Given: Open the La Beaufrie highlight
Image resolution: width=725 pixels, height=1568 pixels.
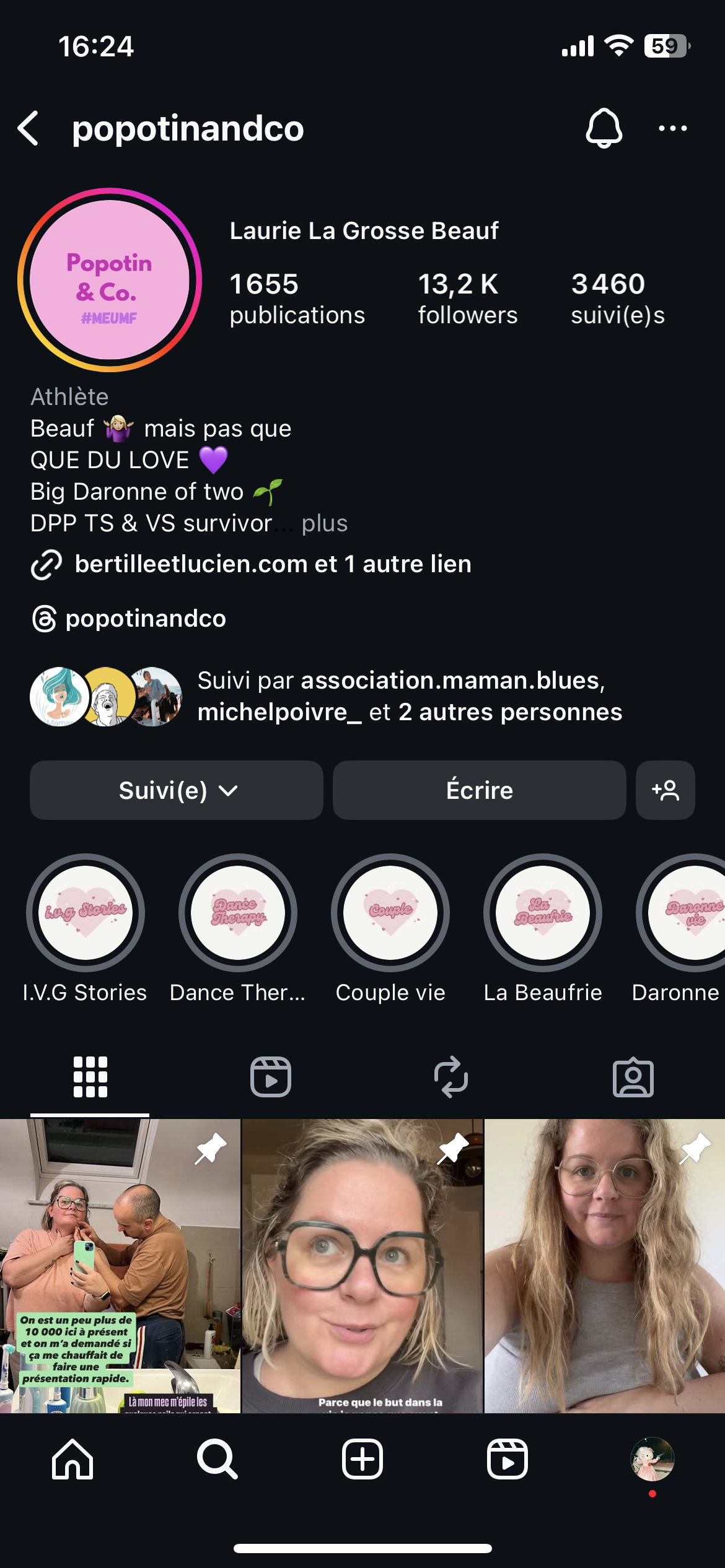Looking at the screenshot, I should 543,913.
